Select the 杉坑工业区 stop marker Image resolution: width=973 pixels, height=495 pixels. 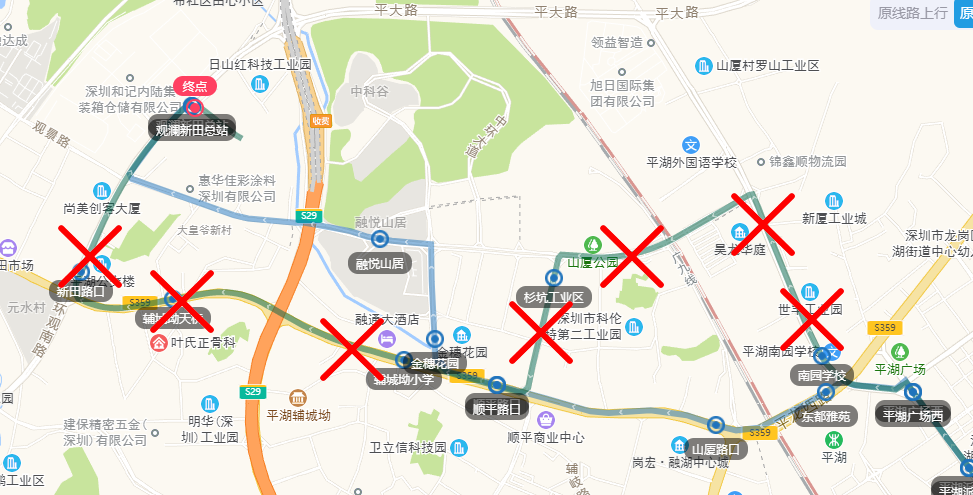[x=553, y=277]
